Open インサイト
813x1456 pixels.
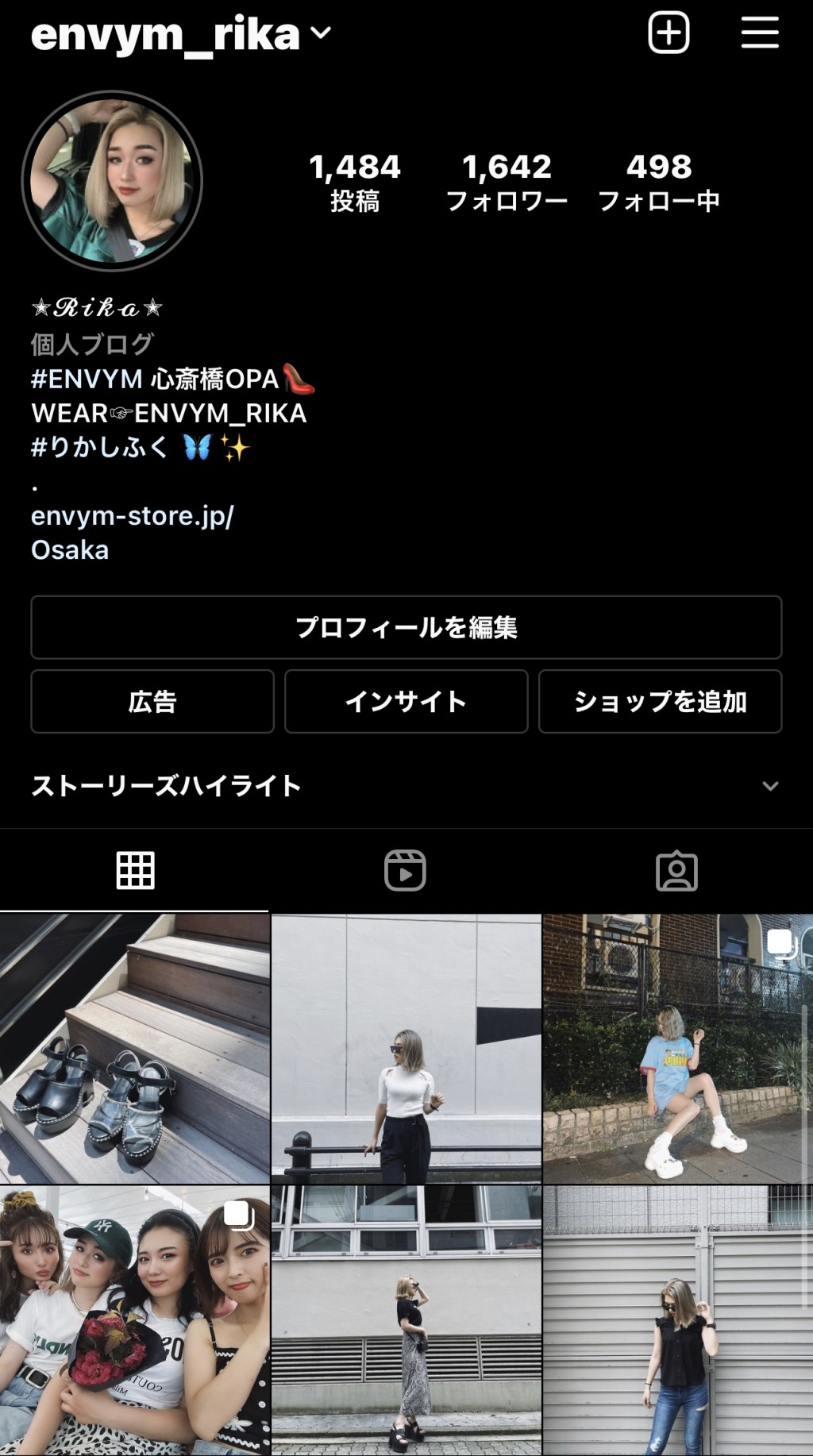pos(406,702)
